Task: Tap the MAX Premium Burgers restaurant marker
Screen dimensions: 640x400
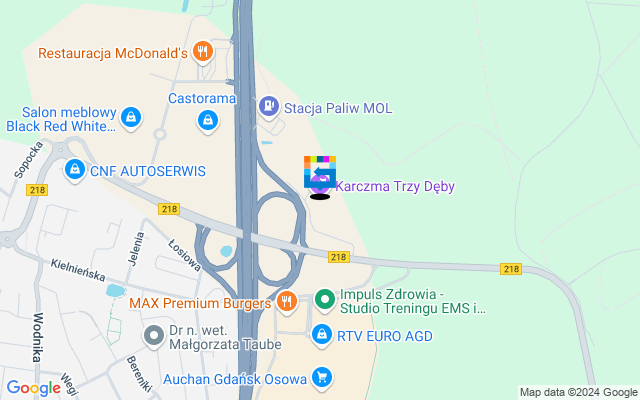Action: coord(287,301)
